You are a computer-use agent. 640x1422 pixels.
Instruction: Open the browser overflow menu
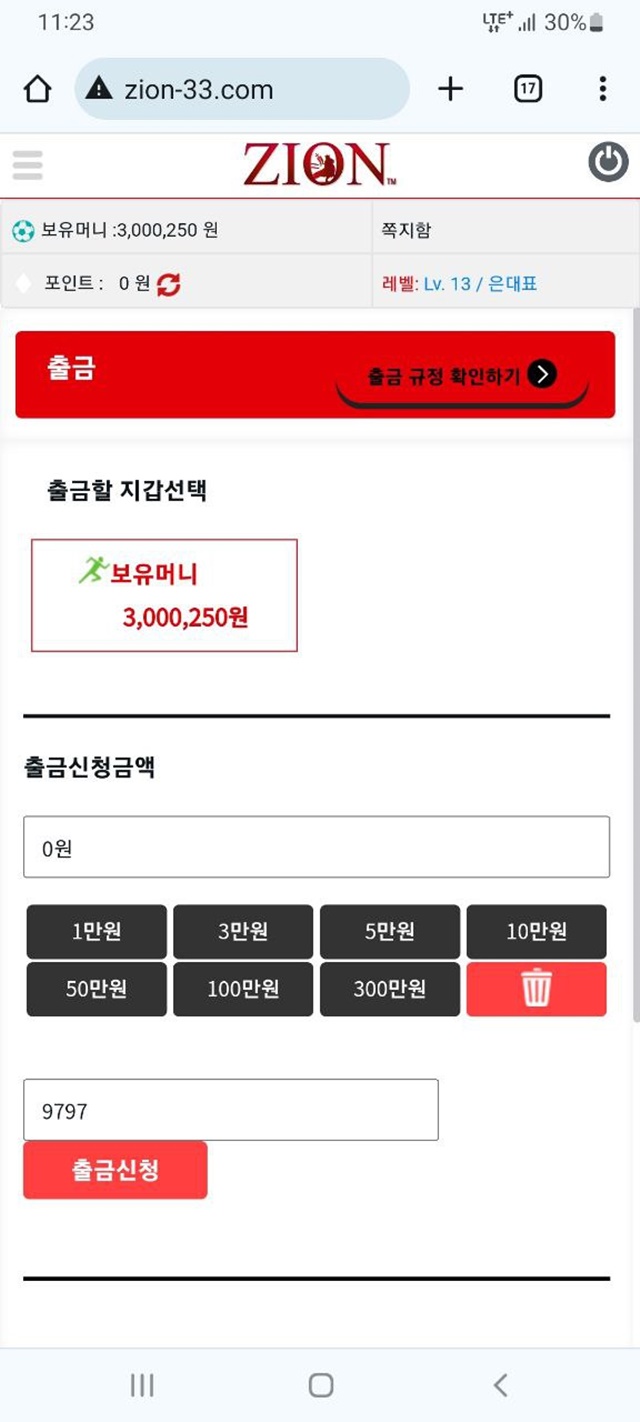click(602, 89)
